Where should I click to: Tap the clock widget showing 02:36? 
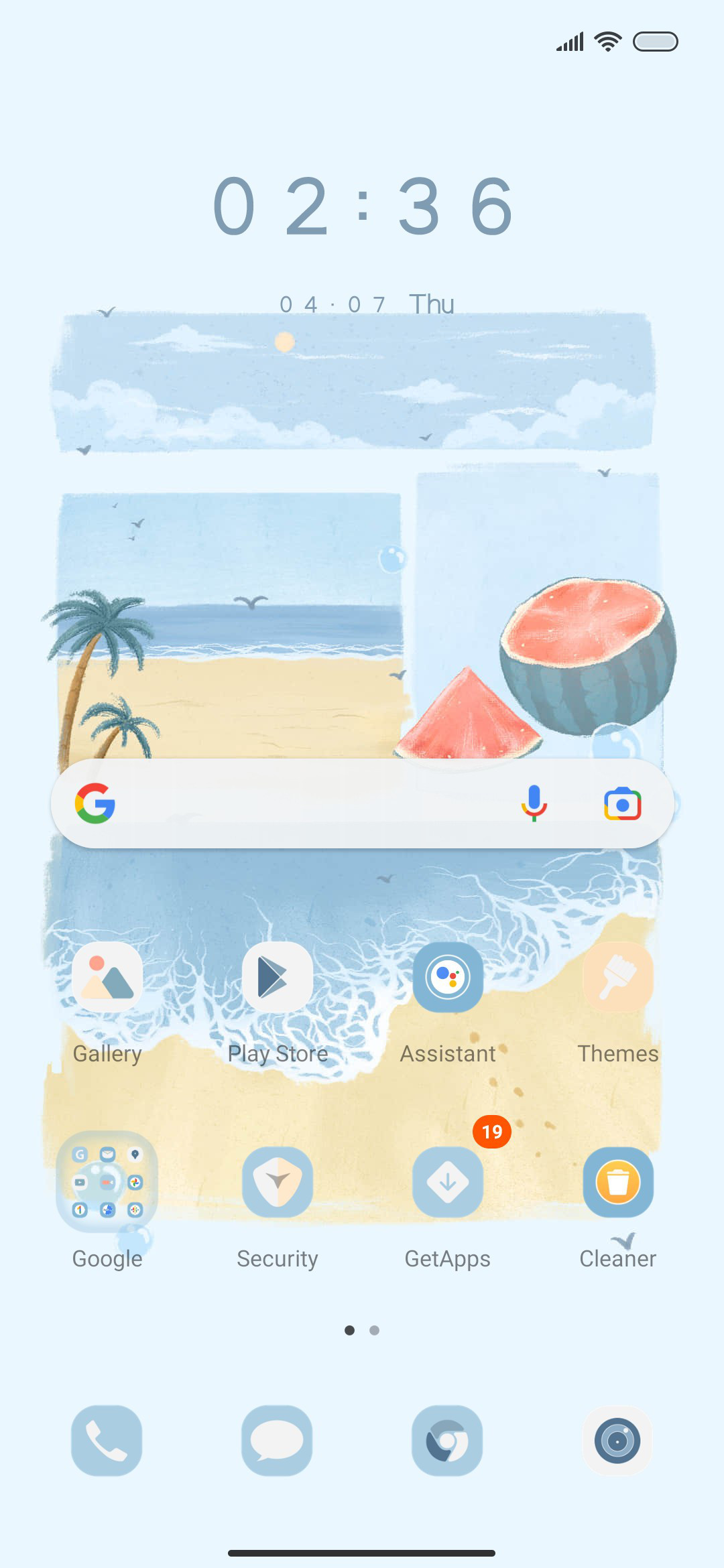click(x=363, y=206)
